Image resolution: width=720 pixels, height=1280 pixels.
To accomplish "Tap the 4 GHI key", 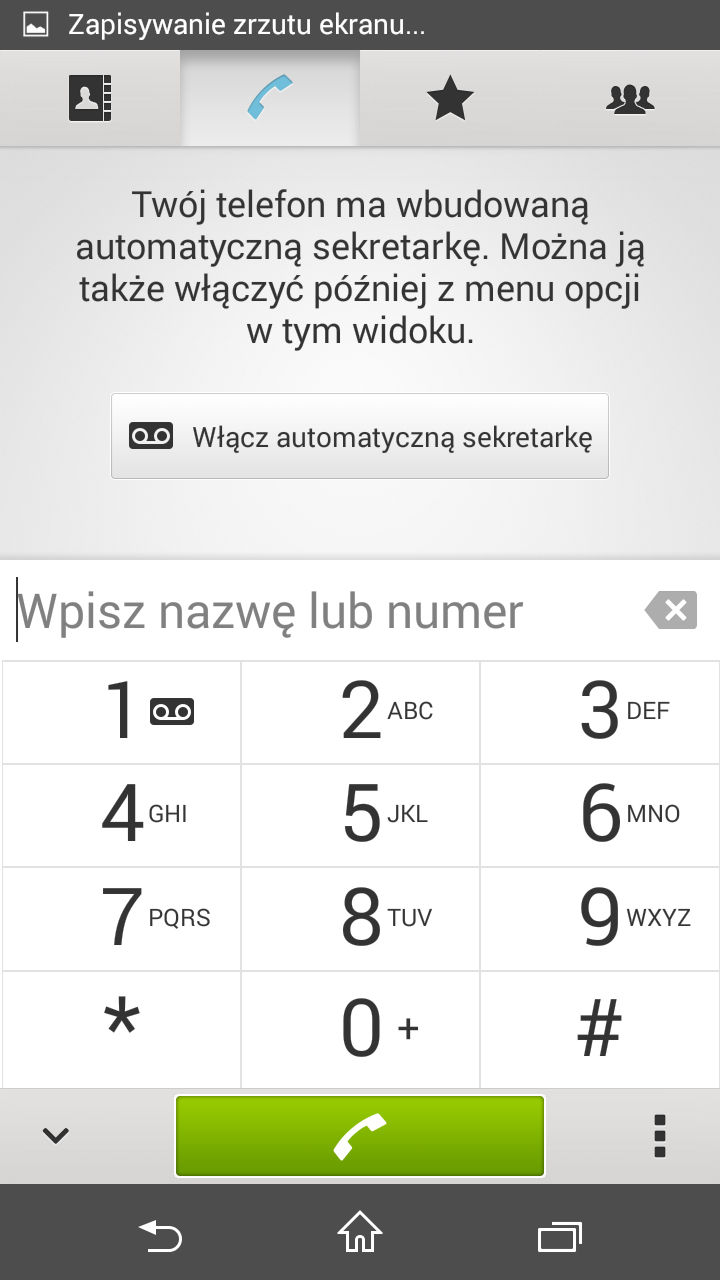I will (x=121, y=815).
